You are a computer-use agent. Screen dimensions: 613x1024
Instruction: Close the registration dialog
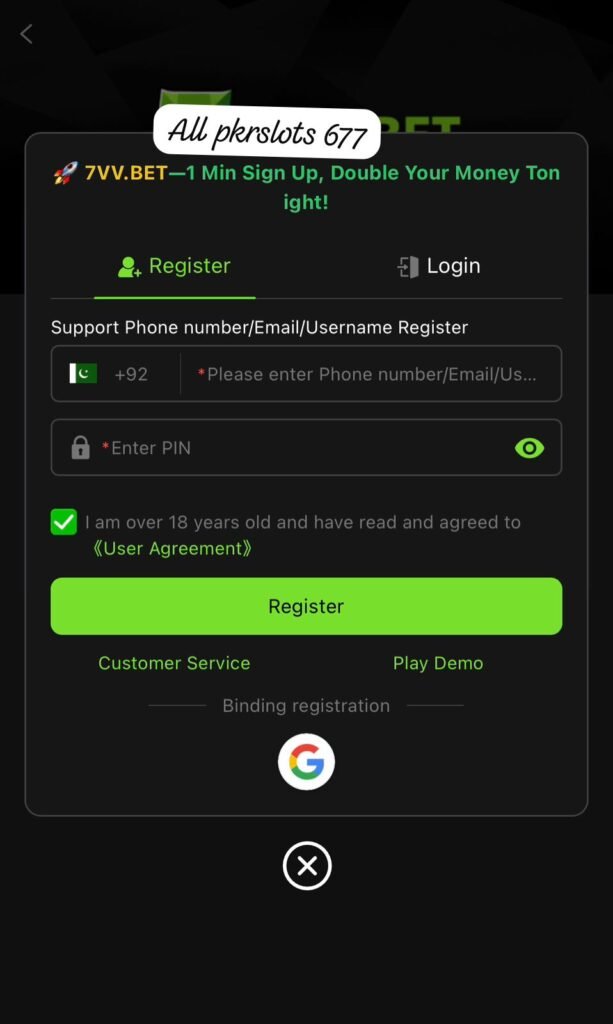306,866
